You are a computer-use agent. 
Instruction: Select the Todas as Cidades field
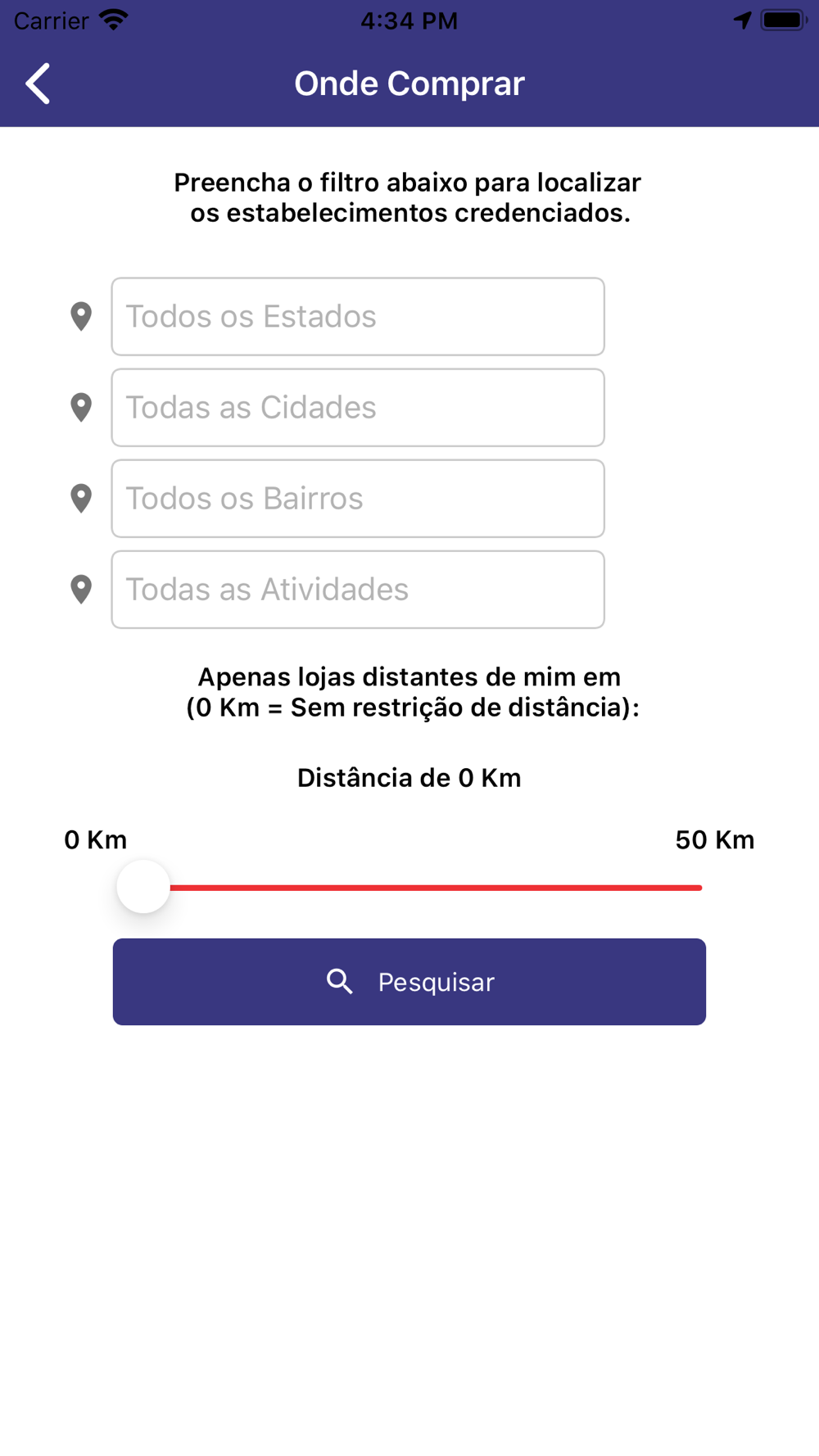click(x=358, y=408)
